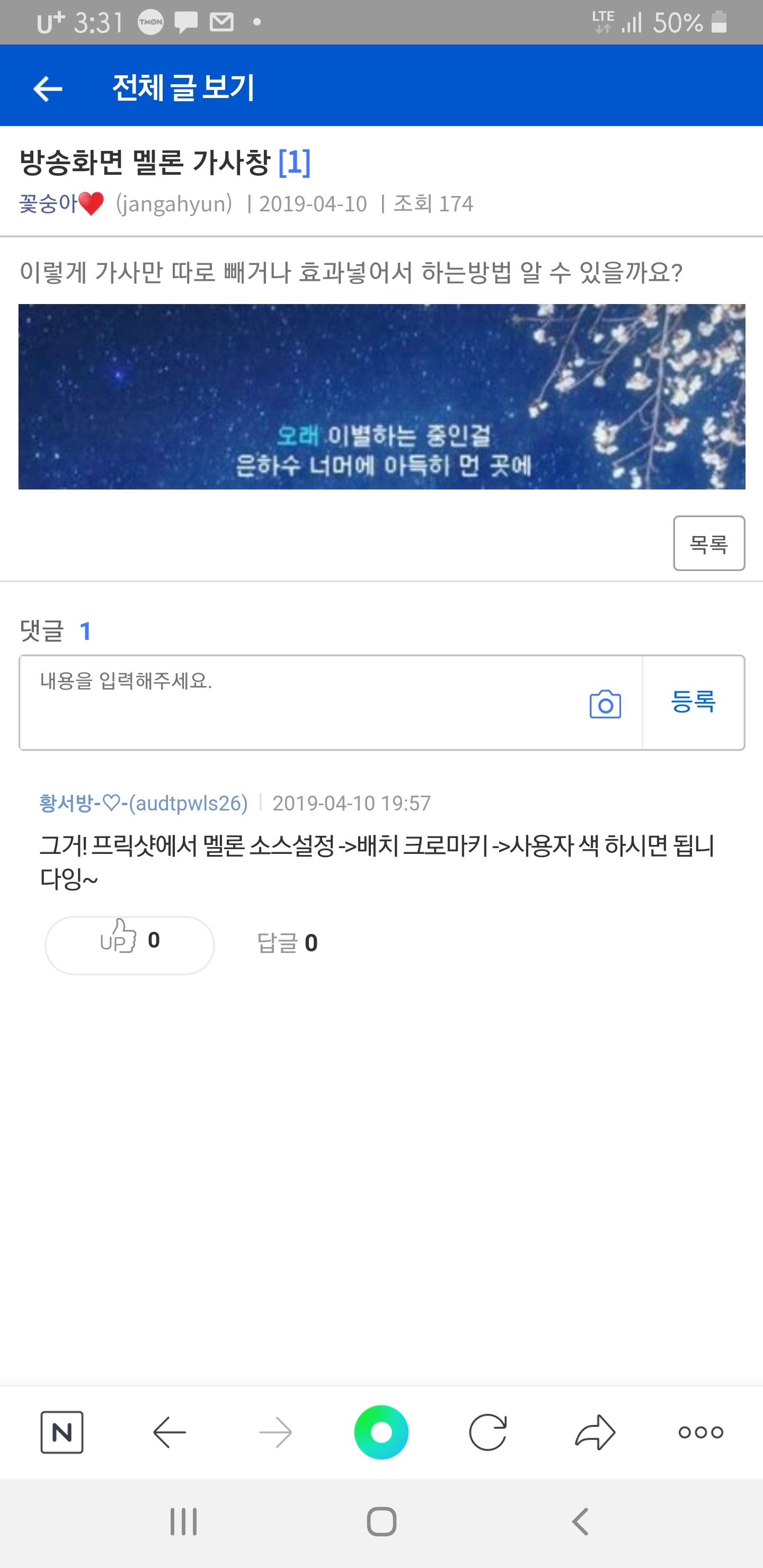Share this page
Image resolution: width=763 pixels, height=1568 pixels.
pyautogui.click(x=595, y=1432)
